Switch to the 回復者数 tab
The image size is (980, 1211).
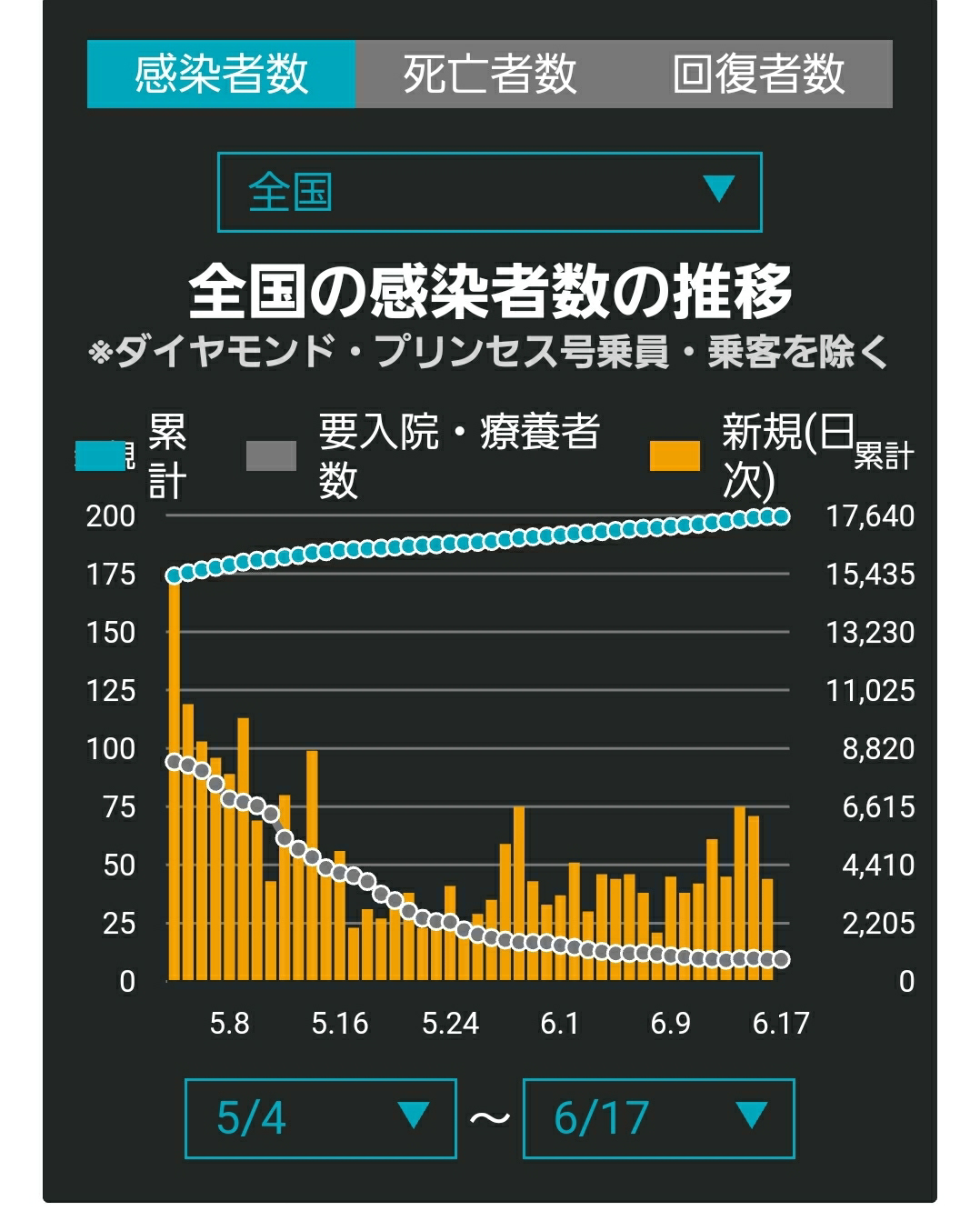[758, 74]
